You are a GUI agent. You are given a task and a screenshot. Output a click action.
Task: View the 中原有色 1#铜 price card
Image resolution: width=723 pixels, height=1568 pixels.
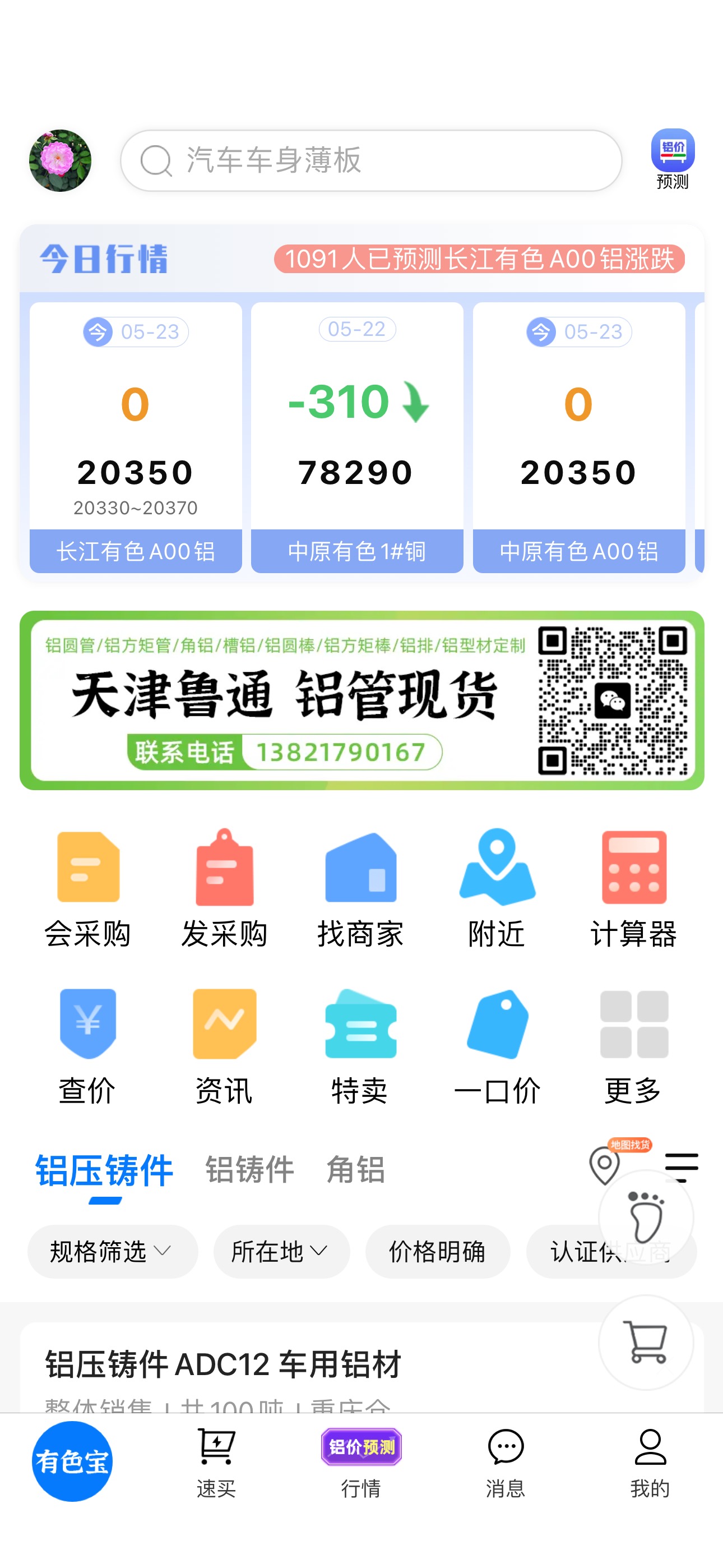(357, 437)
